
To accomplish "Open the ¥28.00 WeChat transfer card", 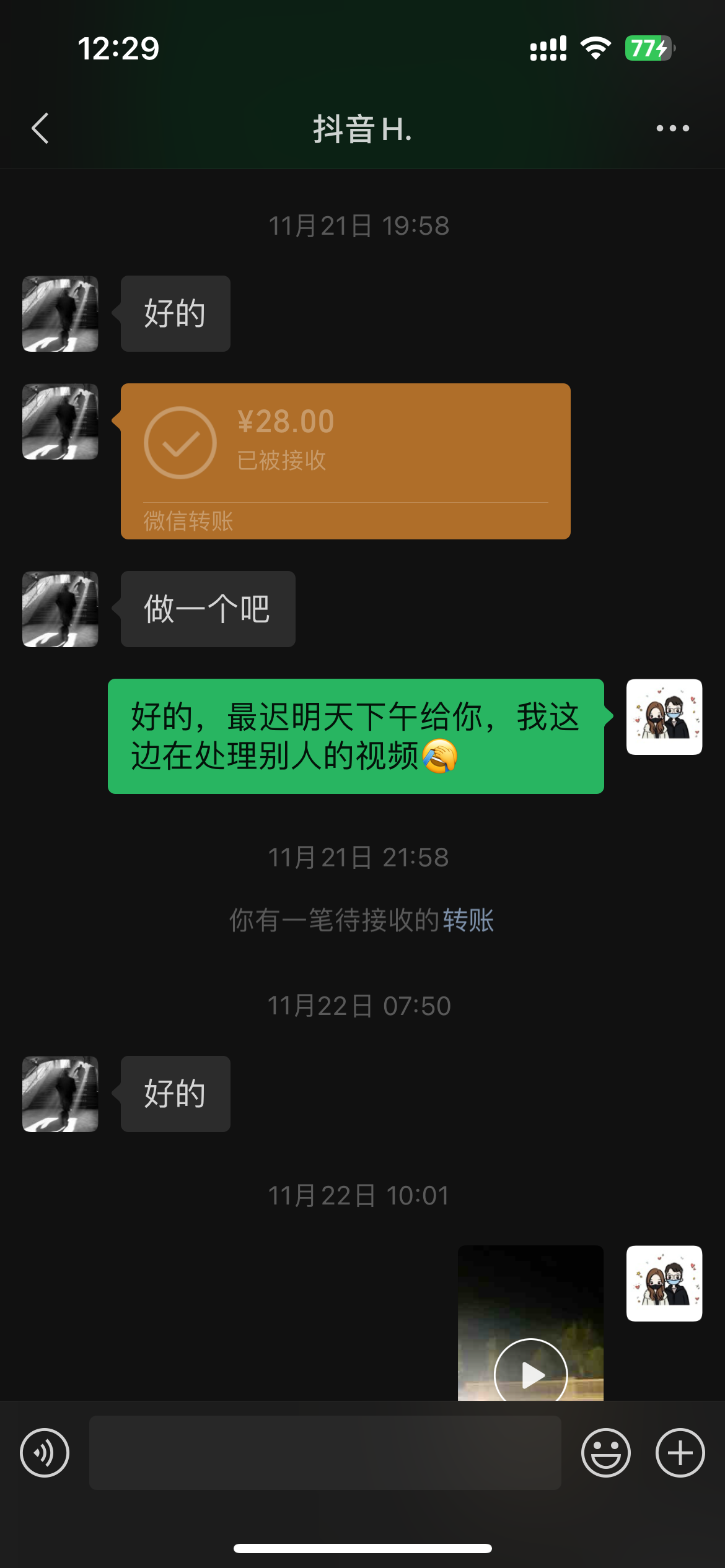I will [345, 461].
